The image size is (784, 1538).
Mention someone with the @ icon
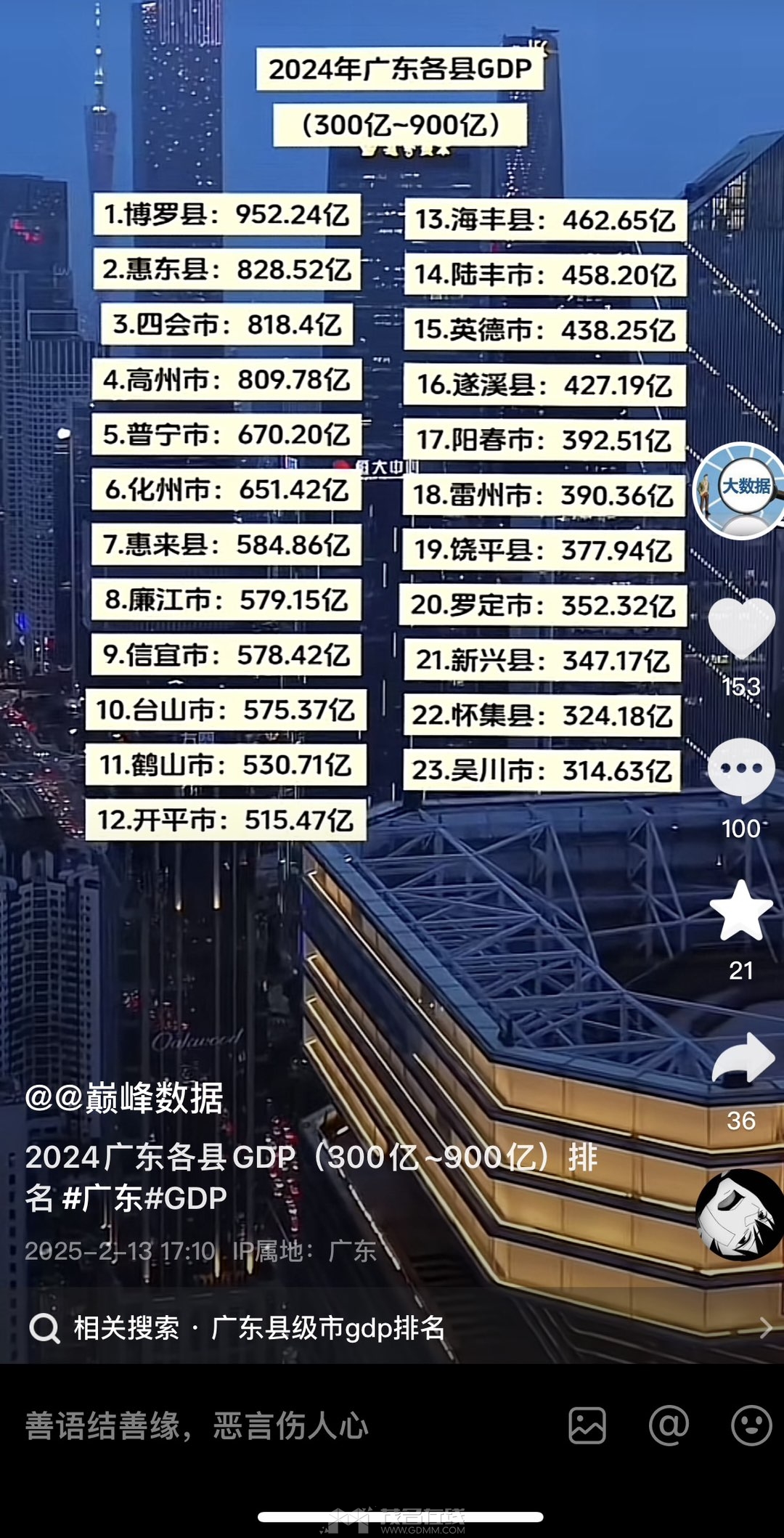669,1425
